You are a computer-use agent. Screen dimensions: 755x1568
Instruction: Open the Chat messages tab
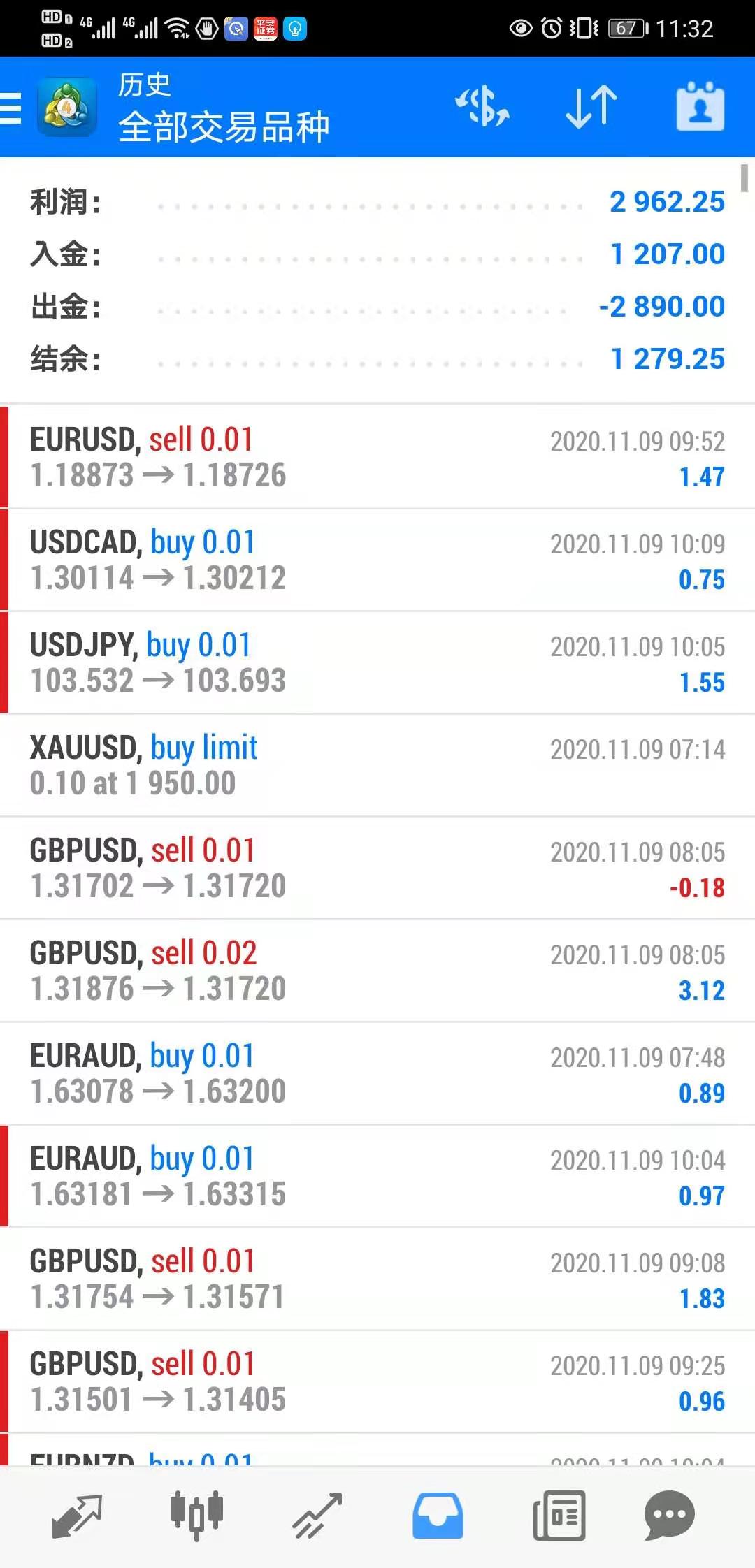[x=669, y=1515]
